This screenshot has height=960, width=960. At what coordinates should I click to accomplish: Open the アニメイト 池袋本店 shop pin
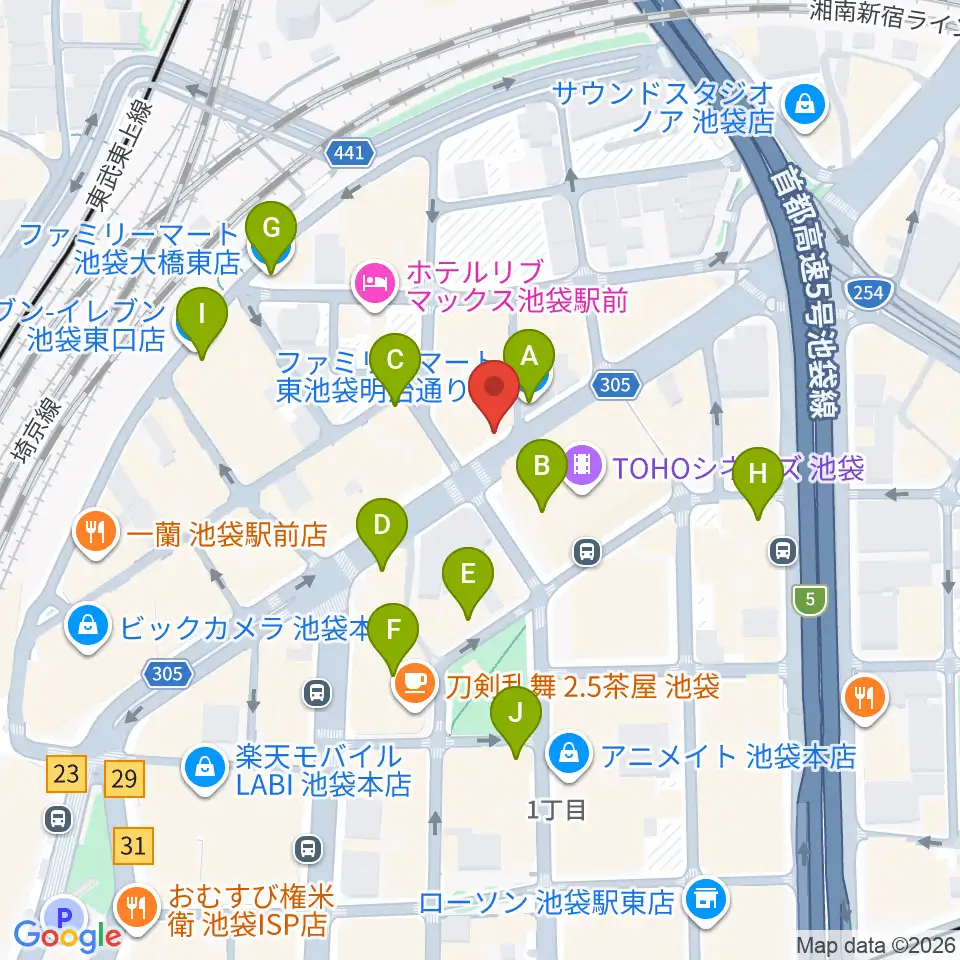(x=569, y=757)
